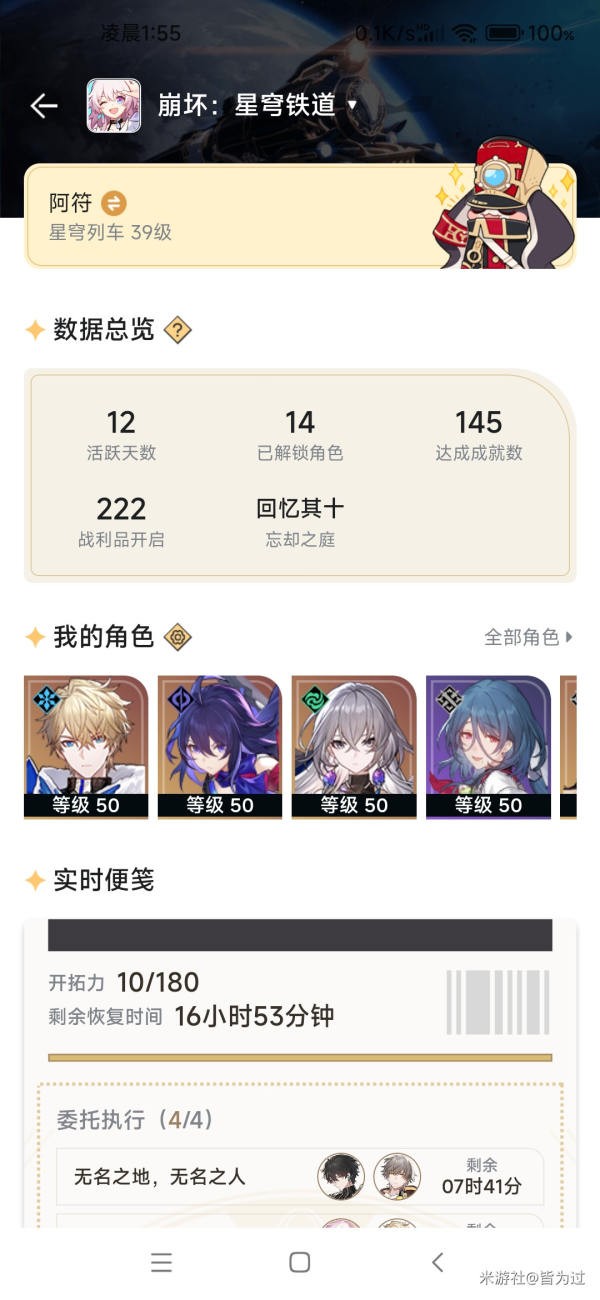This screenshot has height=1300, width=600.
Task: Open the 崩坏:星穹铁道 game selector dropdown
Action: point(257,105)
